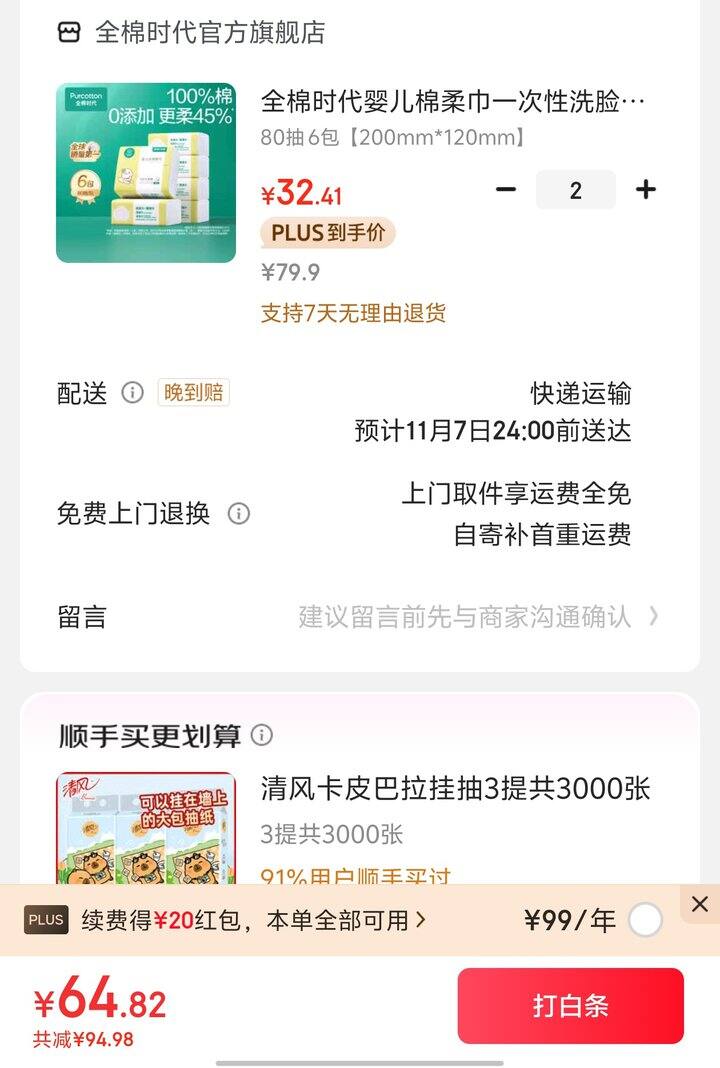Tap the info icon beside 免费上门退换
Viewport: 720px width, 1068px height.
238,514
